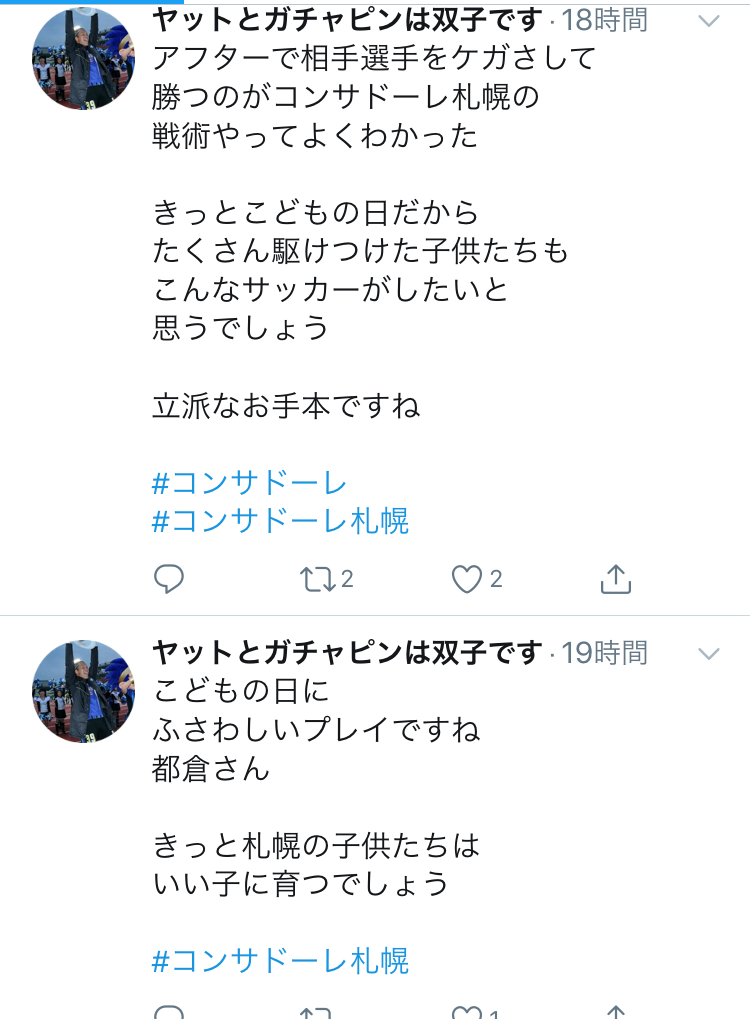Expand the chevron menu on the 19時間 tweet
The height and width of the screenshot is (1019, 750).
pos(708,654)
